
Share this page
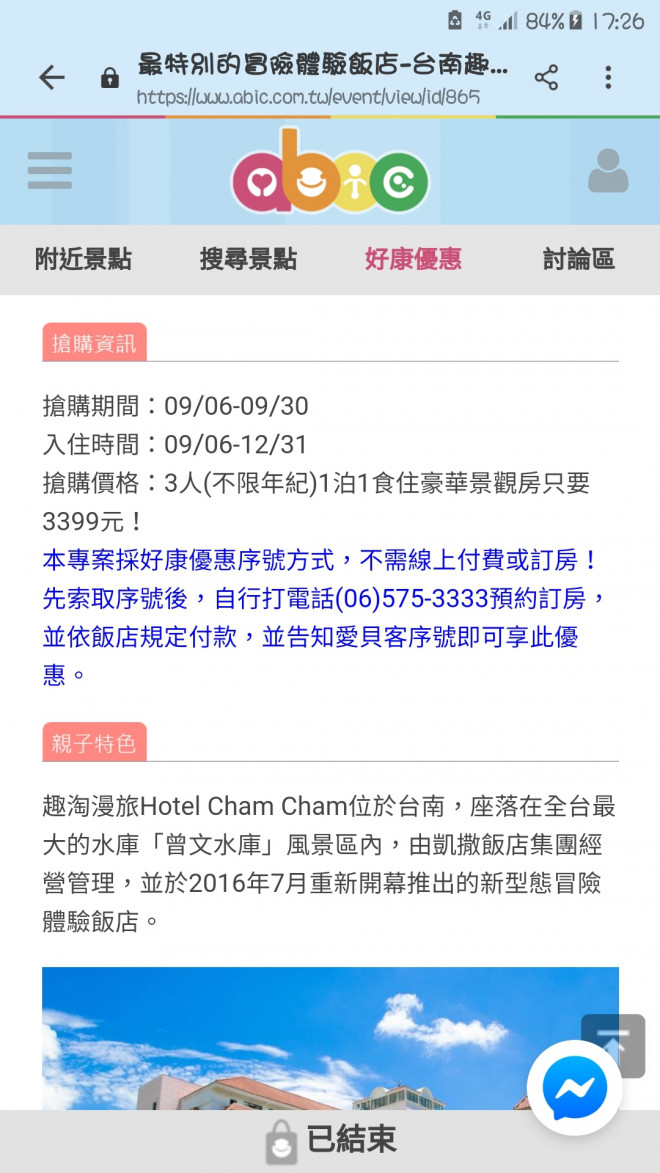pyautogui.click(x=546, y=78)
